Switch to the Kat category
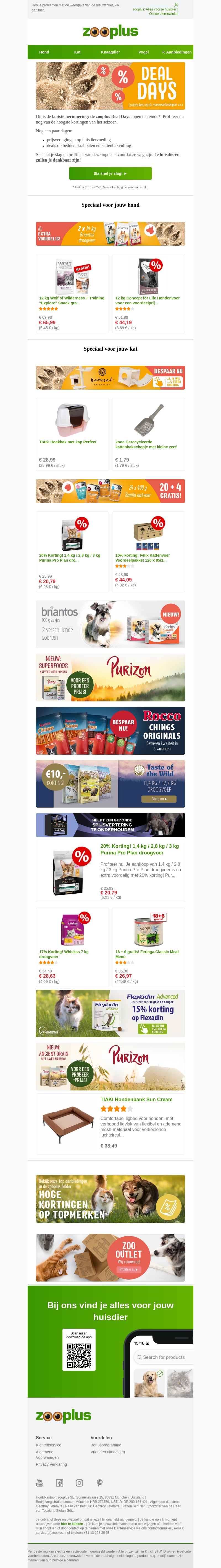This screenshot has height=1568, width=221. 78,52
